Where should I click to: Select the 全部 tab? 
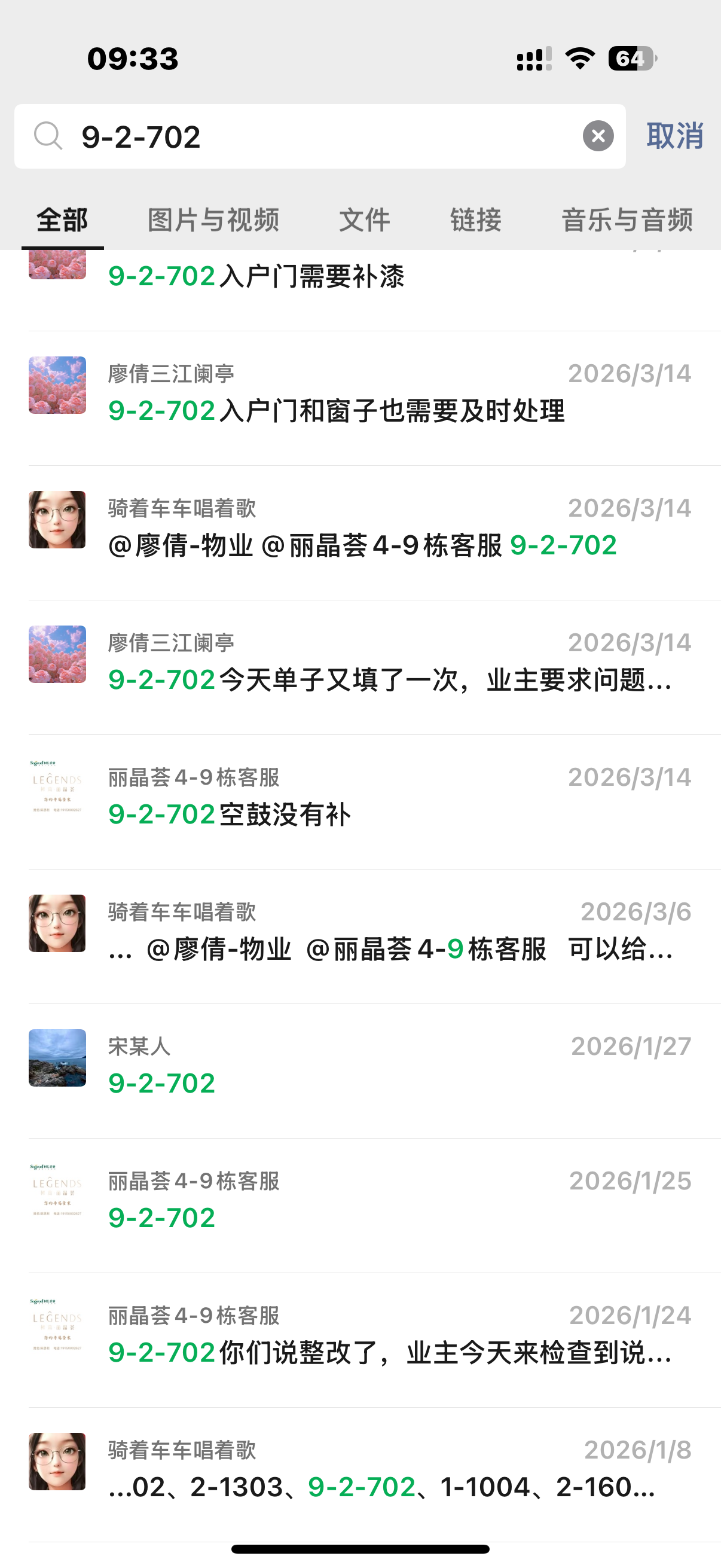(x=62, y=220)
